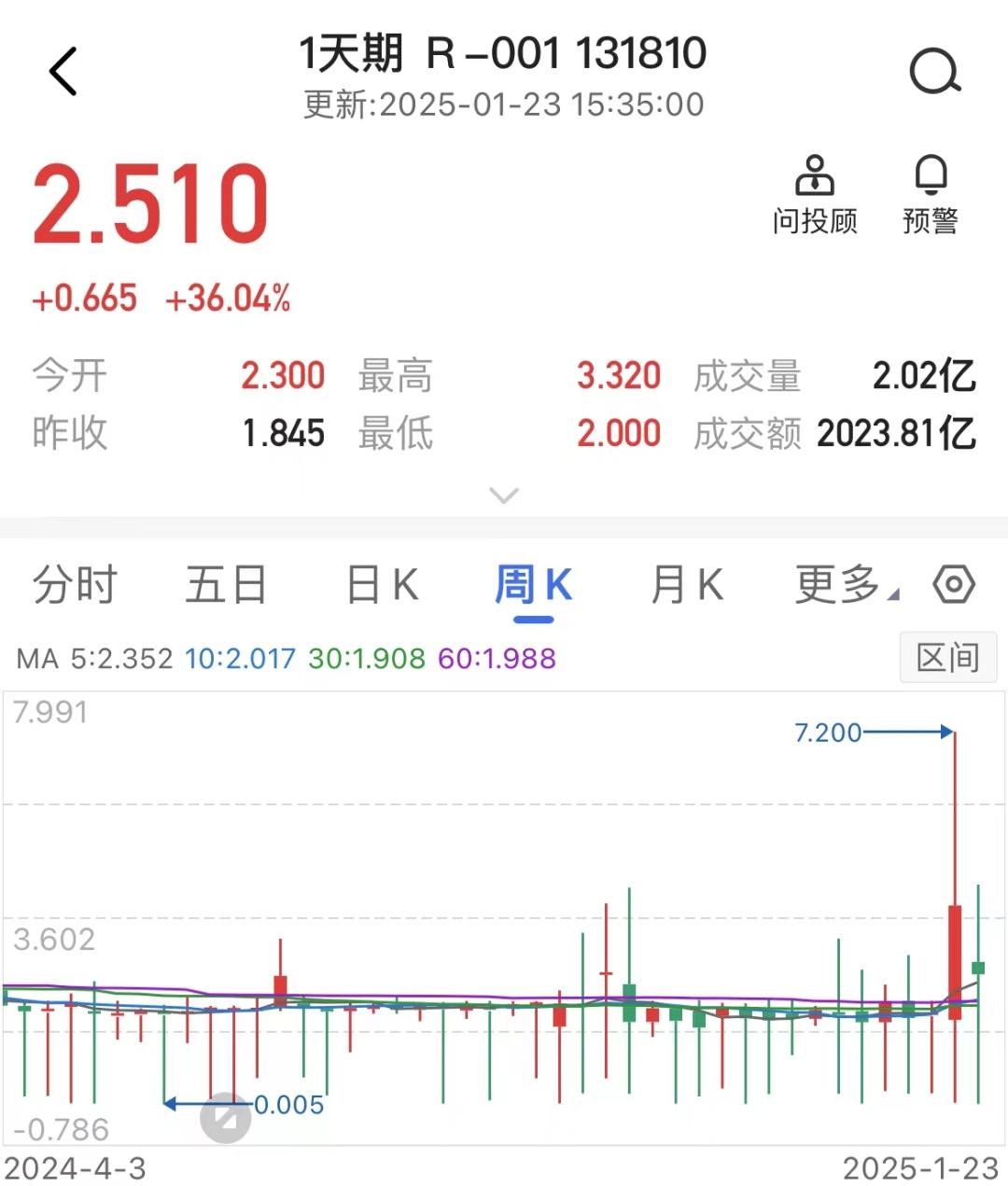
Task: View the 月K chart tab
Action: tap(686, 586)
